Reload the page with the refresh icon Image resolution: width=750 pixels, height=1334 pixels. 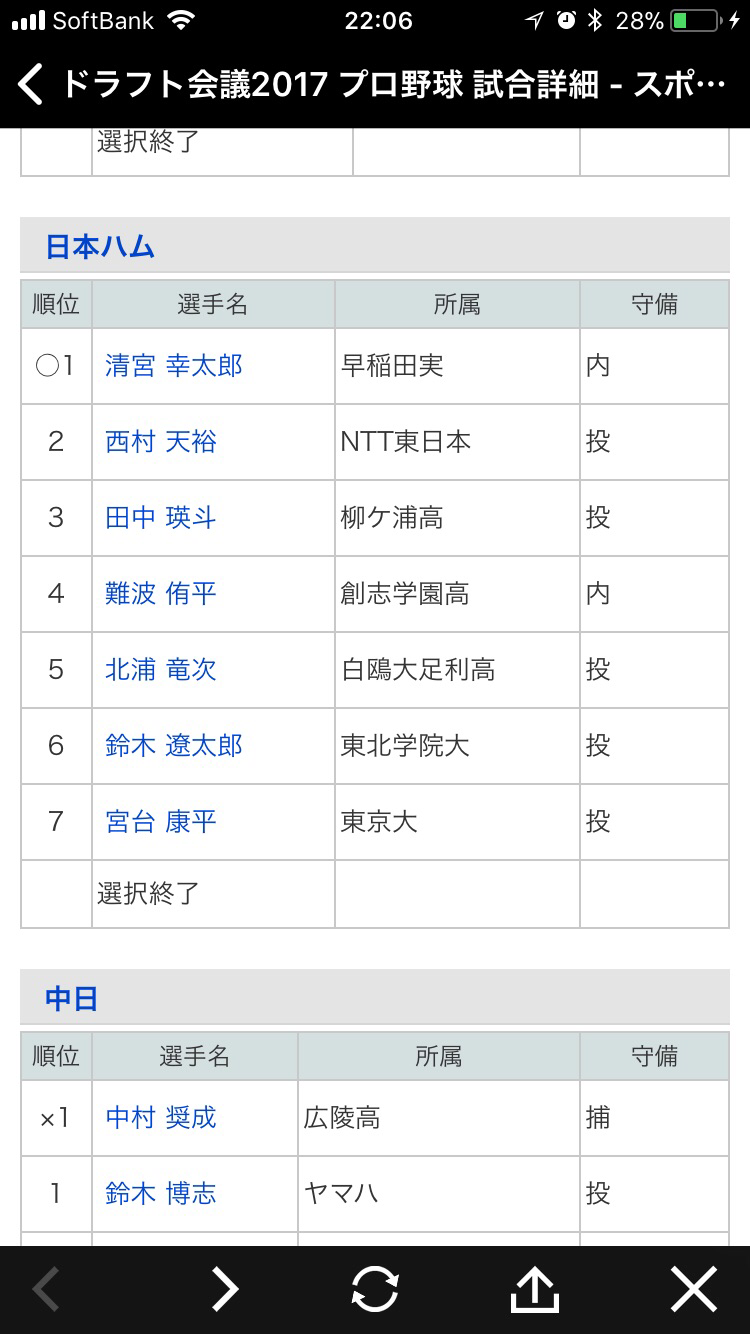(x=375, y=1289)
